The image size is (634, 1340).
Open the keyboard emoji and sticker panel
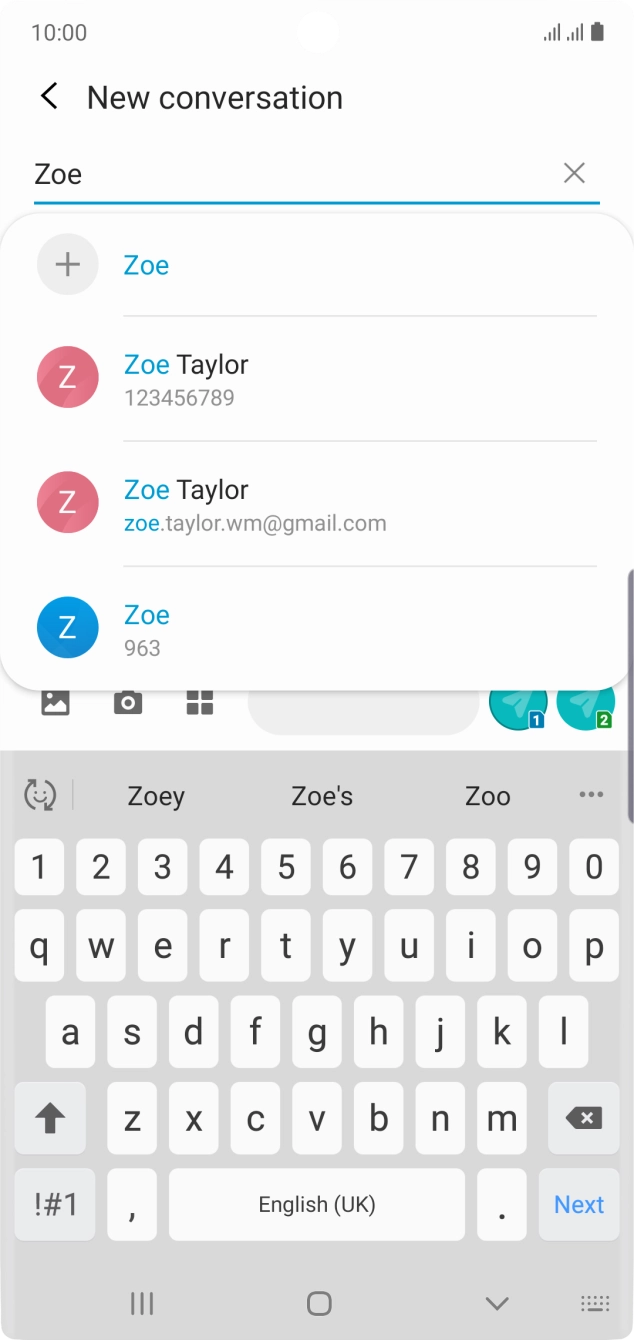click(x=40, y=796)
